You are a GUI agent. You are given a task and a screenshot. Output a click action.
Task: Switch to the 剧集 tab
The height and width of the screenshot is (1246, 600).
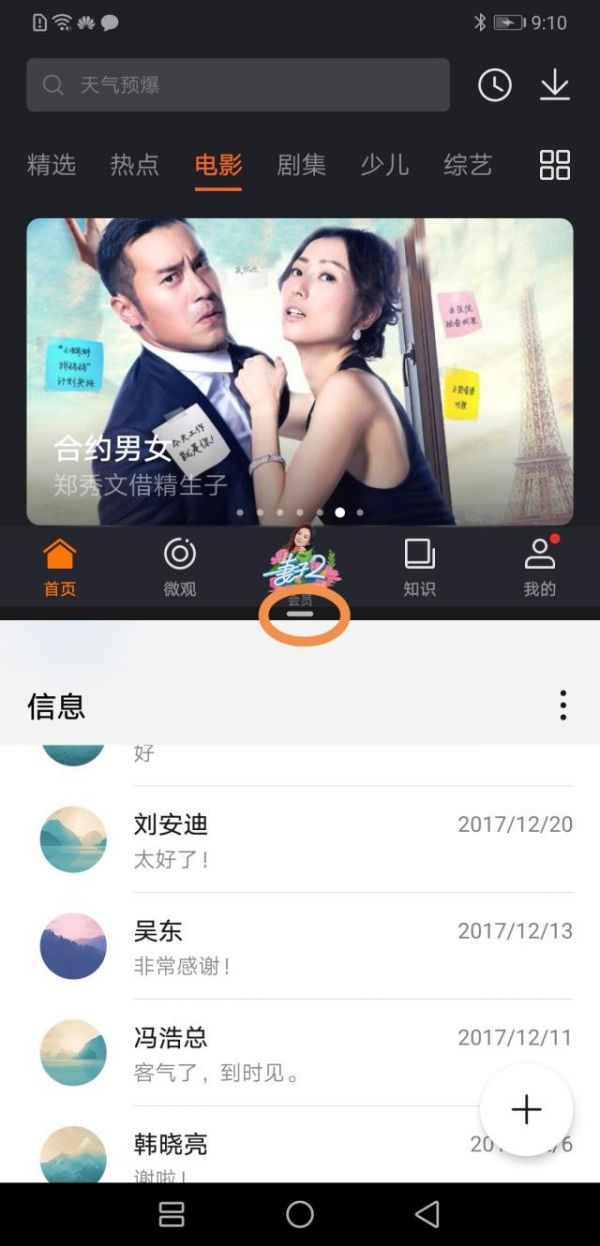click(301, 165)
